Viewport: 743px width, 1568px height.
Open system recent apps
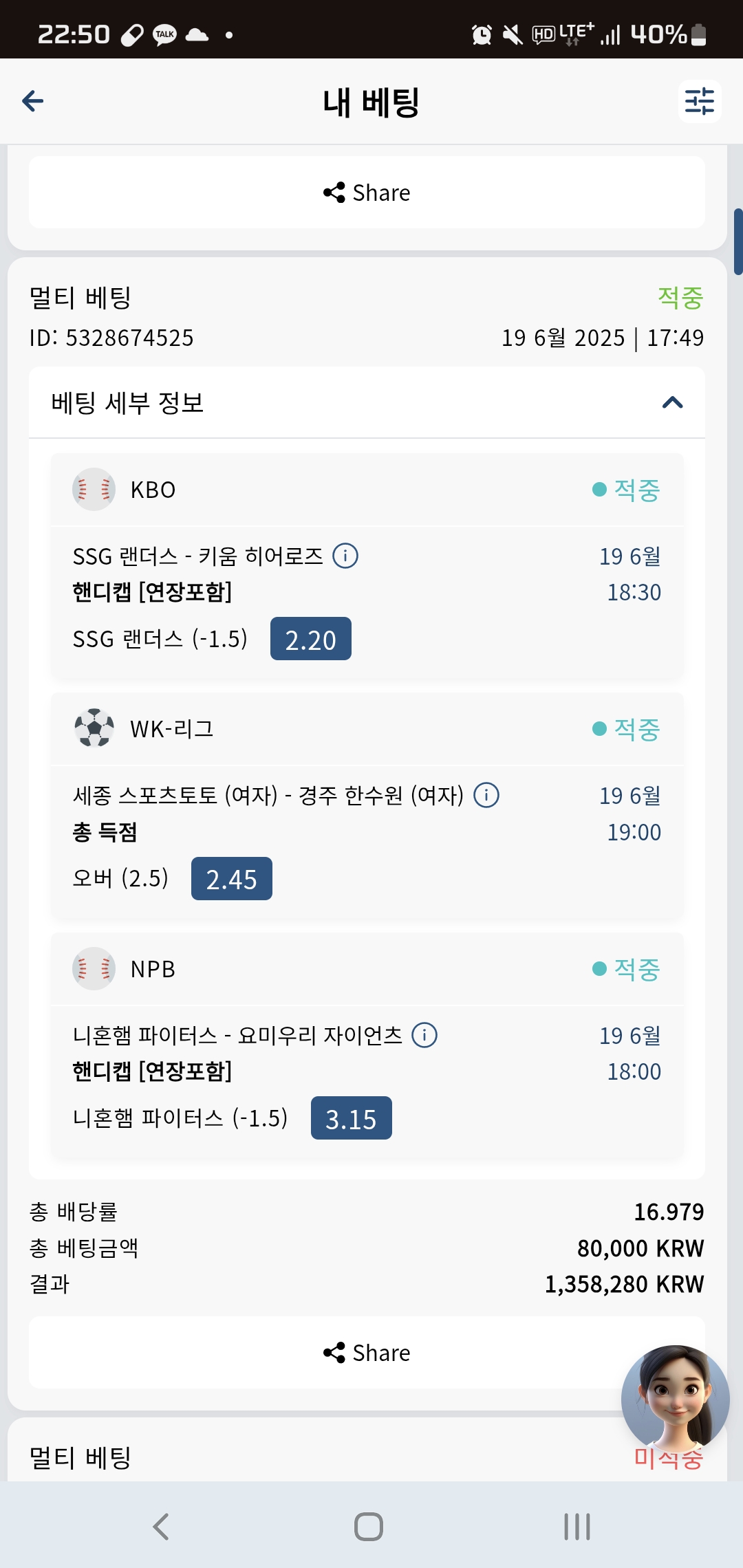pos(577,1527)
